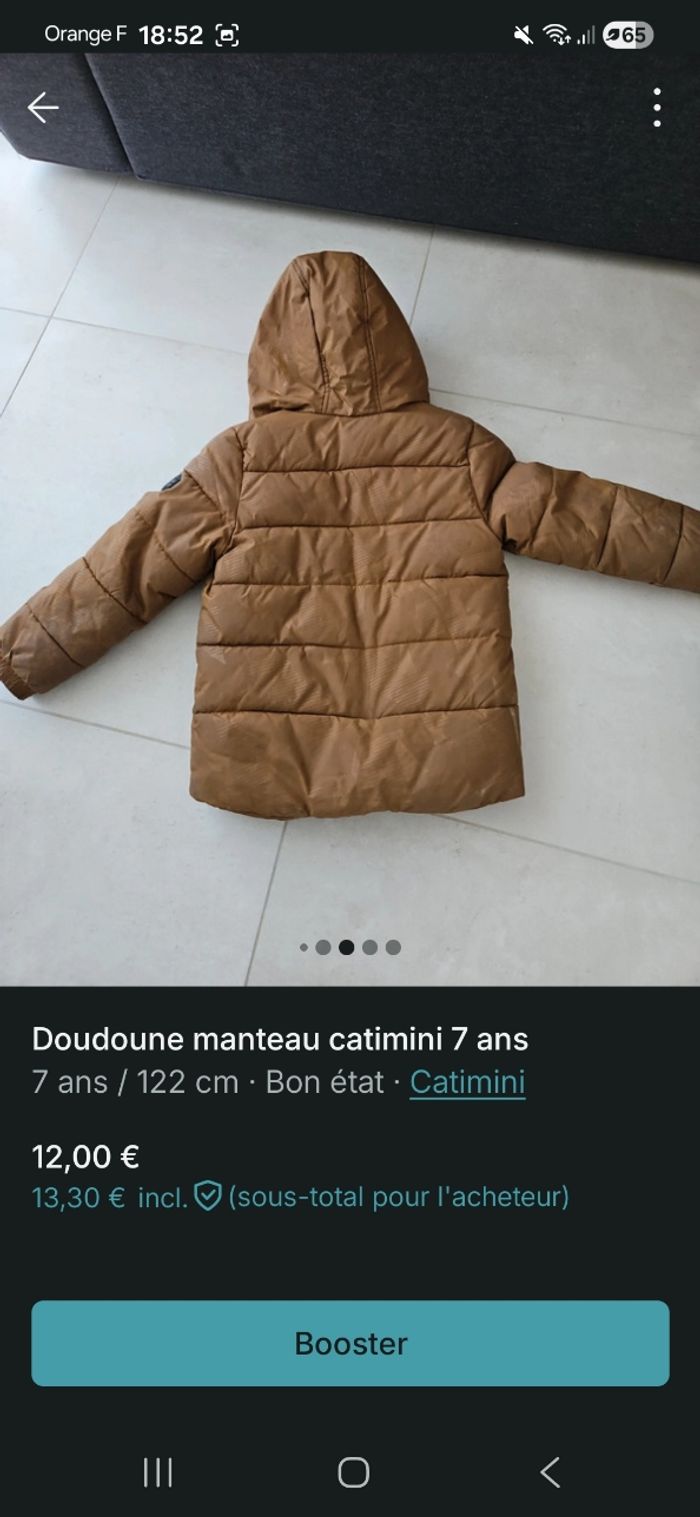
Task: Open recent apps from navigation bar
Action: pyautogui.click(x=158, y=1472)
